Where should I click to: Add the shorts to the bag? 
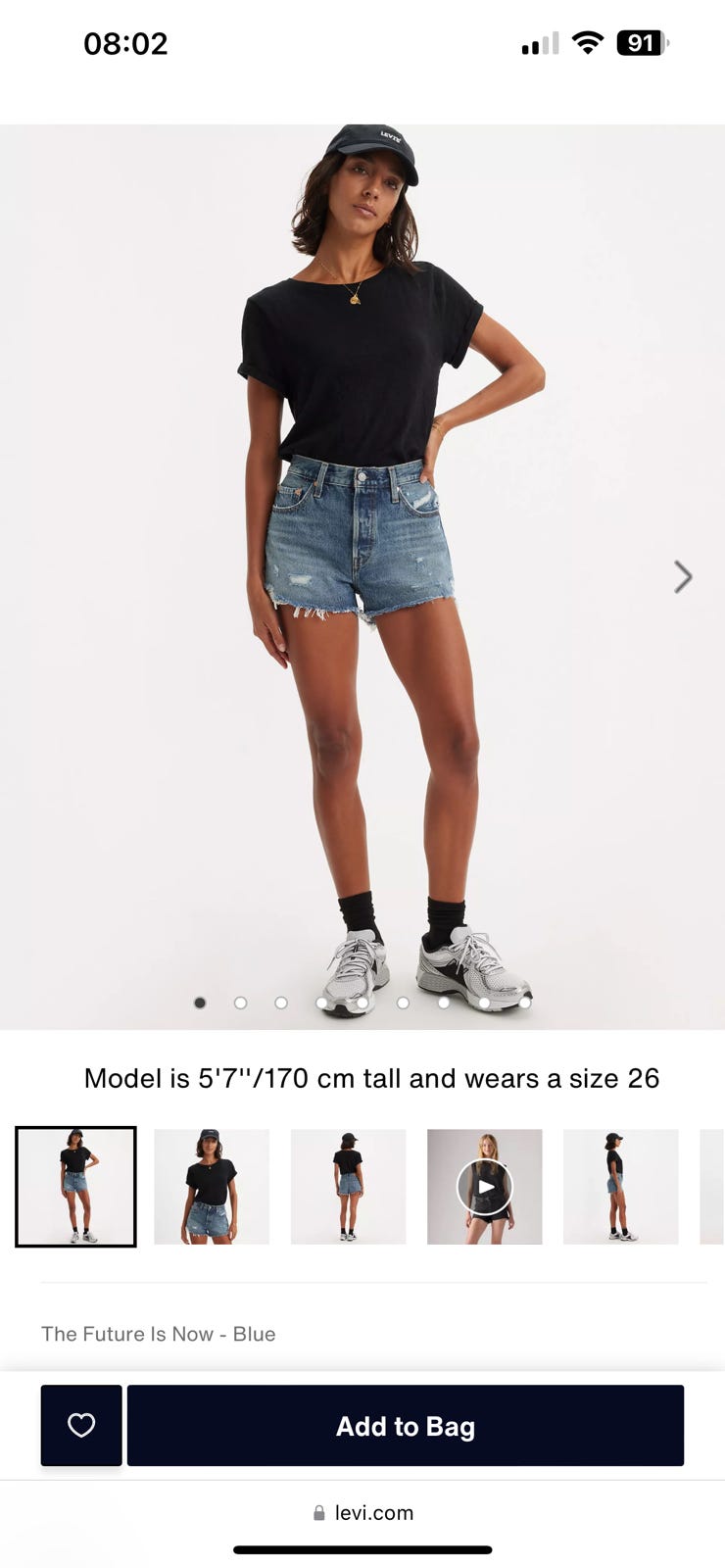tap(405, 1426)
